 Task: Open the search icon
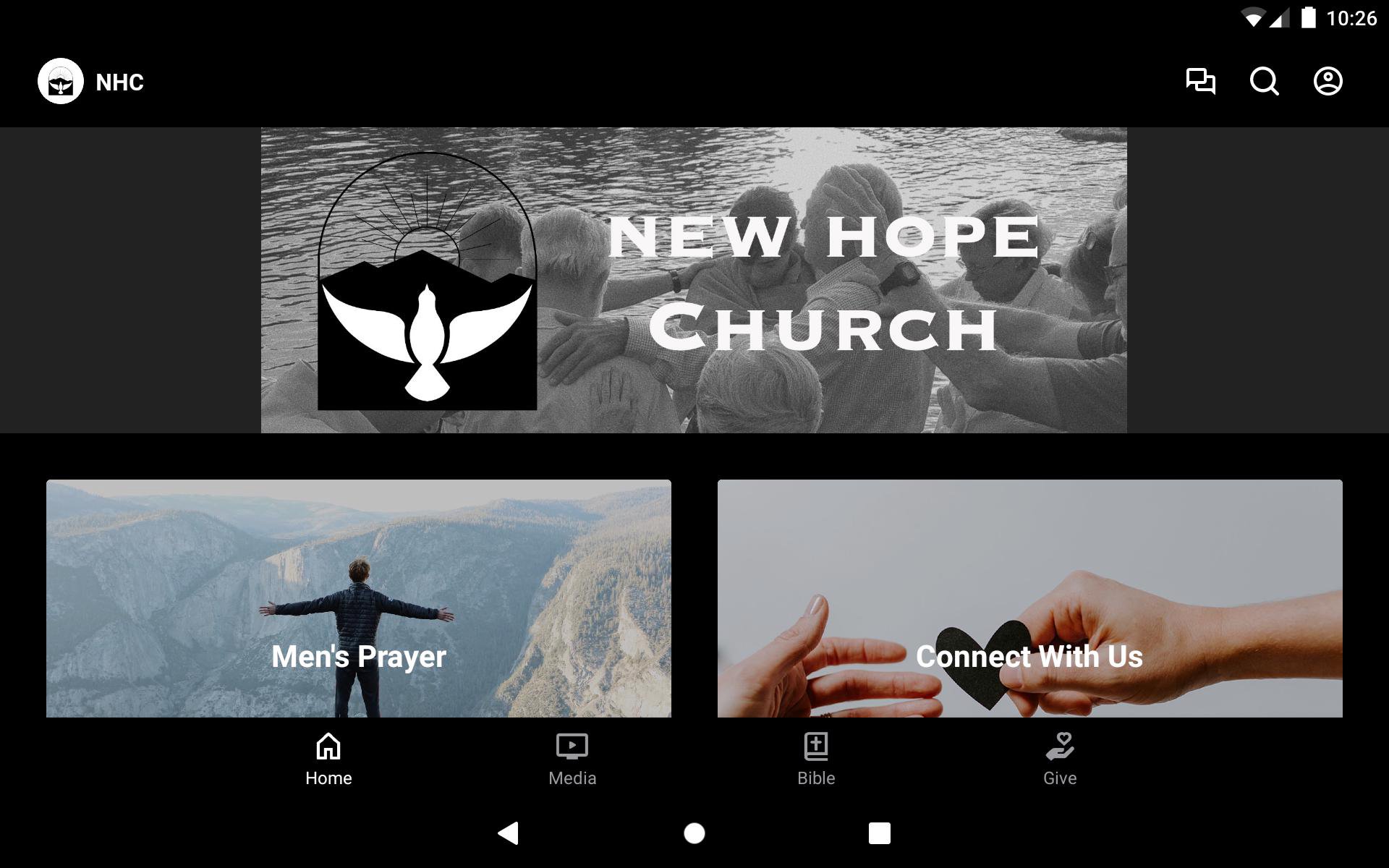pyautogui.click(x=1264, y=81)
